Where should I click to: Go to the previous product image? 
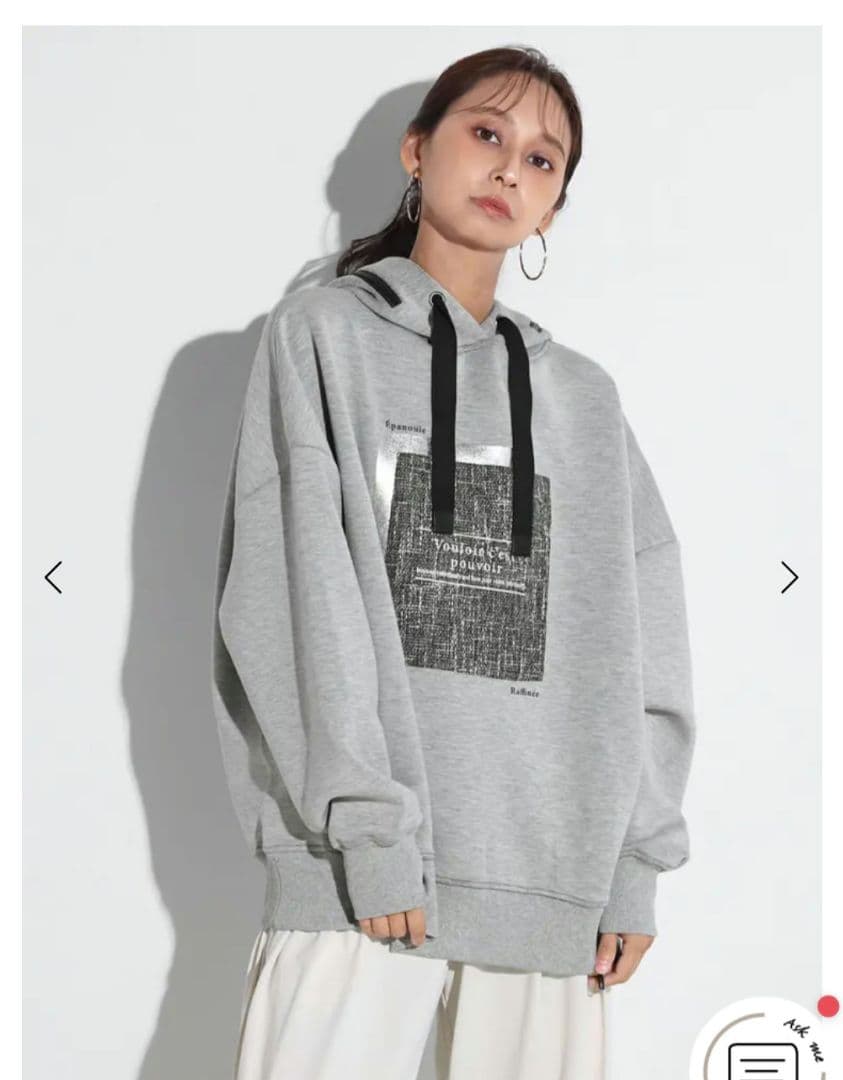tap(53, 577)
